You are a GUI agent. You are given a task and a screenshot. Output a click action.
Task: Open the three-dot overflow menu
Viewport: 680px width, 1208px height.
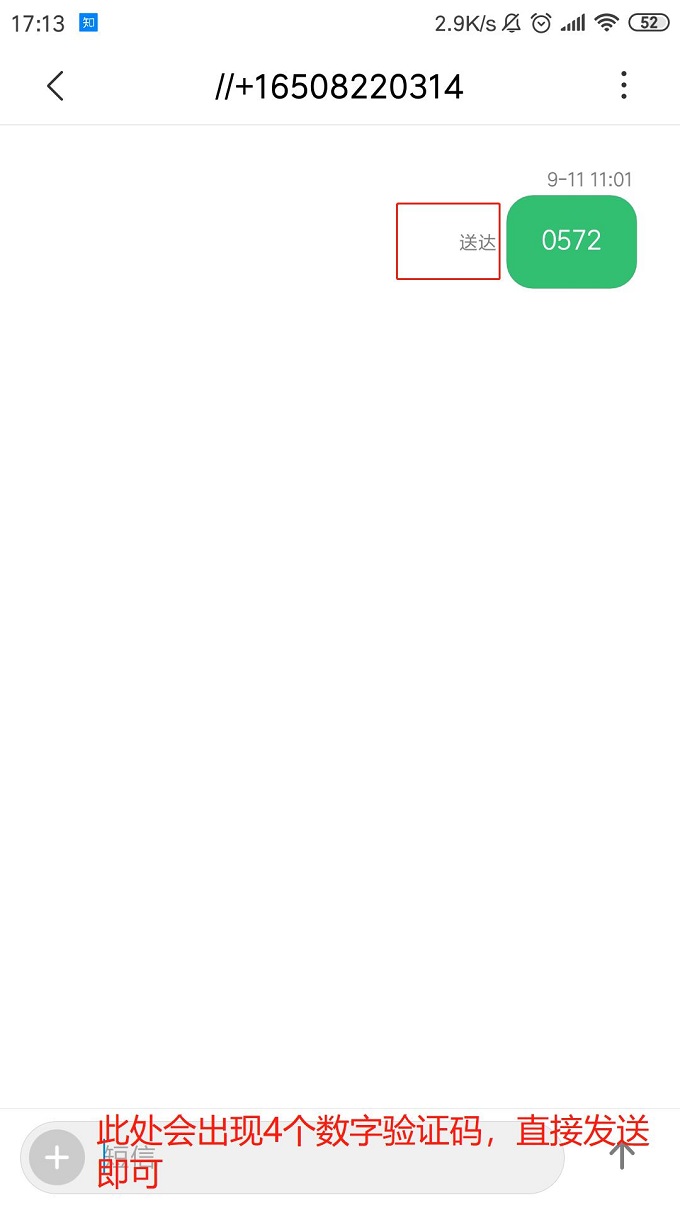[x=623, y=86]
